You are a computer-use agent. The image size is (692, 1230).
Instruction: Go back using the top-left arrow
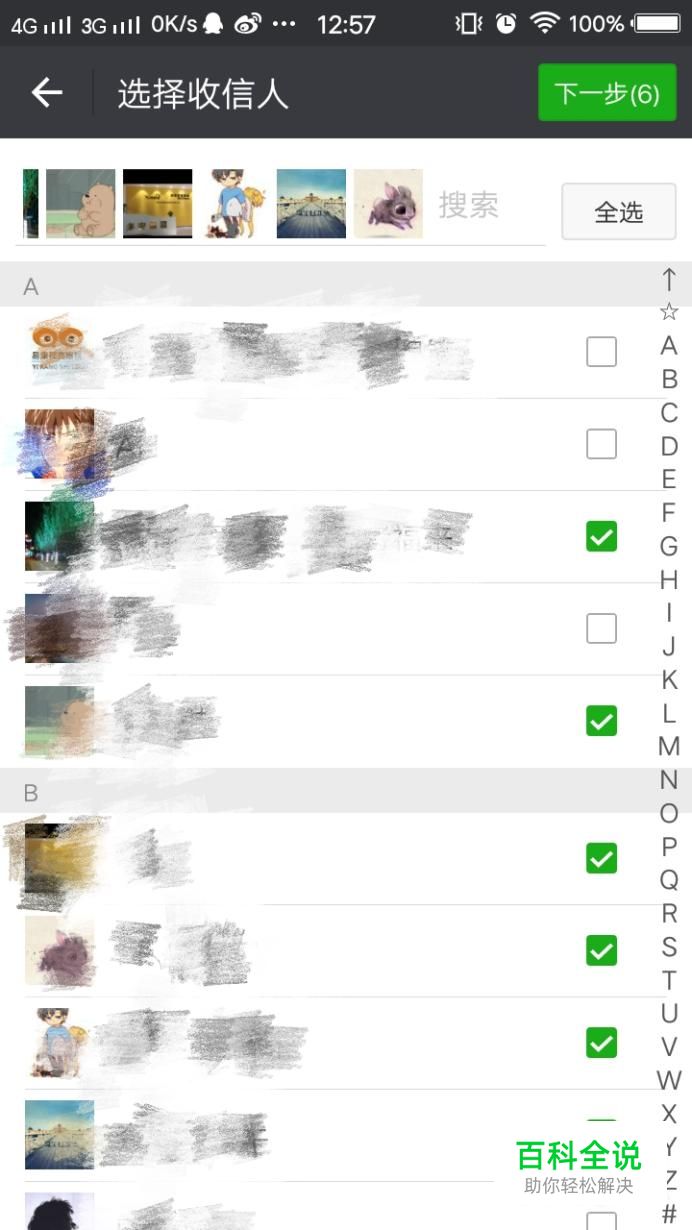click(47, 93)
